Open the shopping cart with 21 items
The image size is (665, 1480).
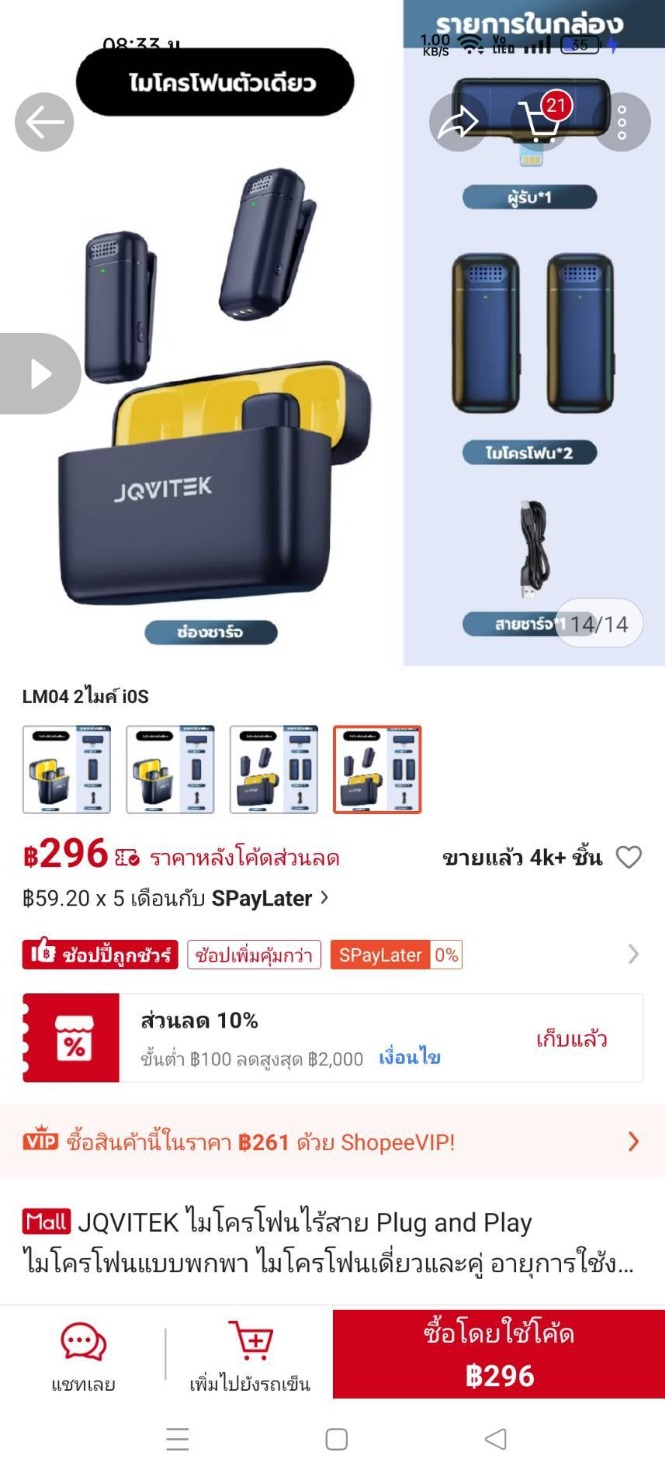click(x=540, y=122)
